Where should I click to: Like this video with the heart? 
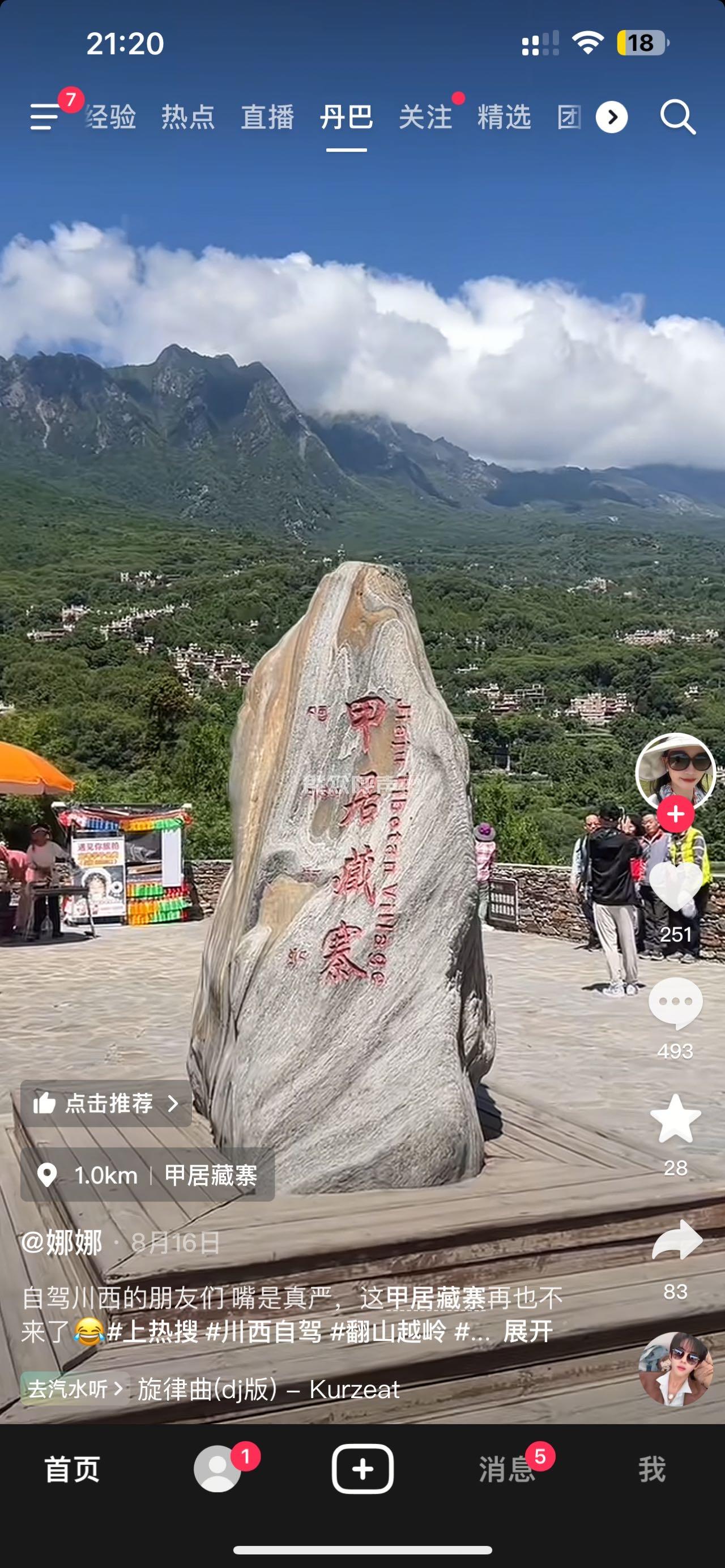[675, 887]
